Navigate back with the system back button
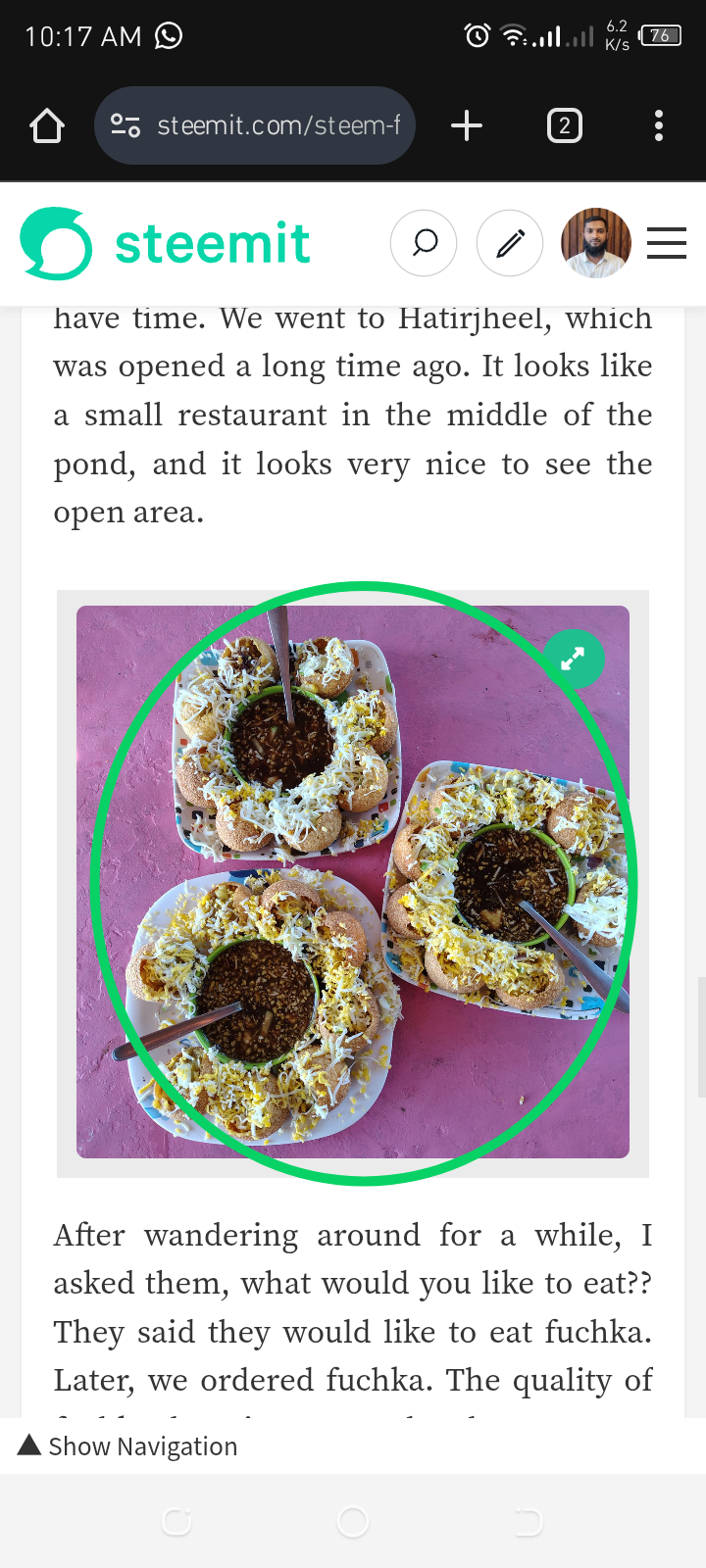Image resolution: width=706 pixels, height=1568 pixels. [x=528, y=1522]
